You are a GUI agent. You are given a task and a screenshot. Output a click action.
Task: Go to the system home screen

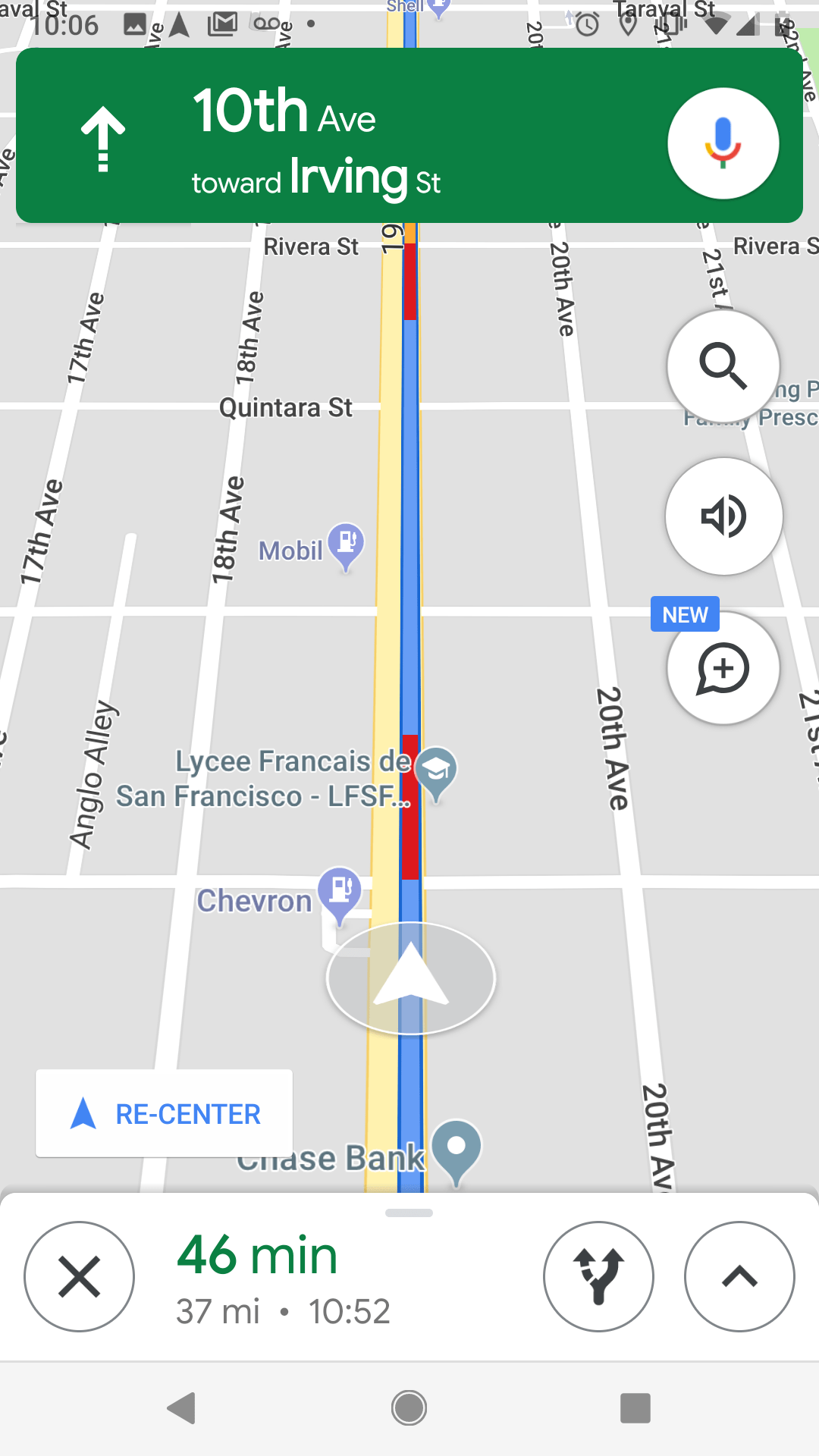409,1408
